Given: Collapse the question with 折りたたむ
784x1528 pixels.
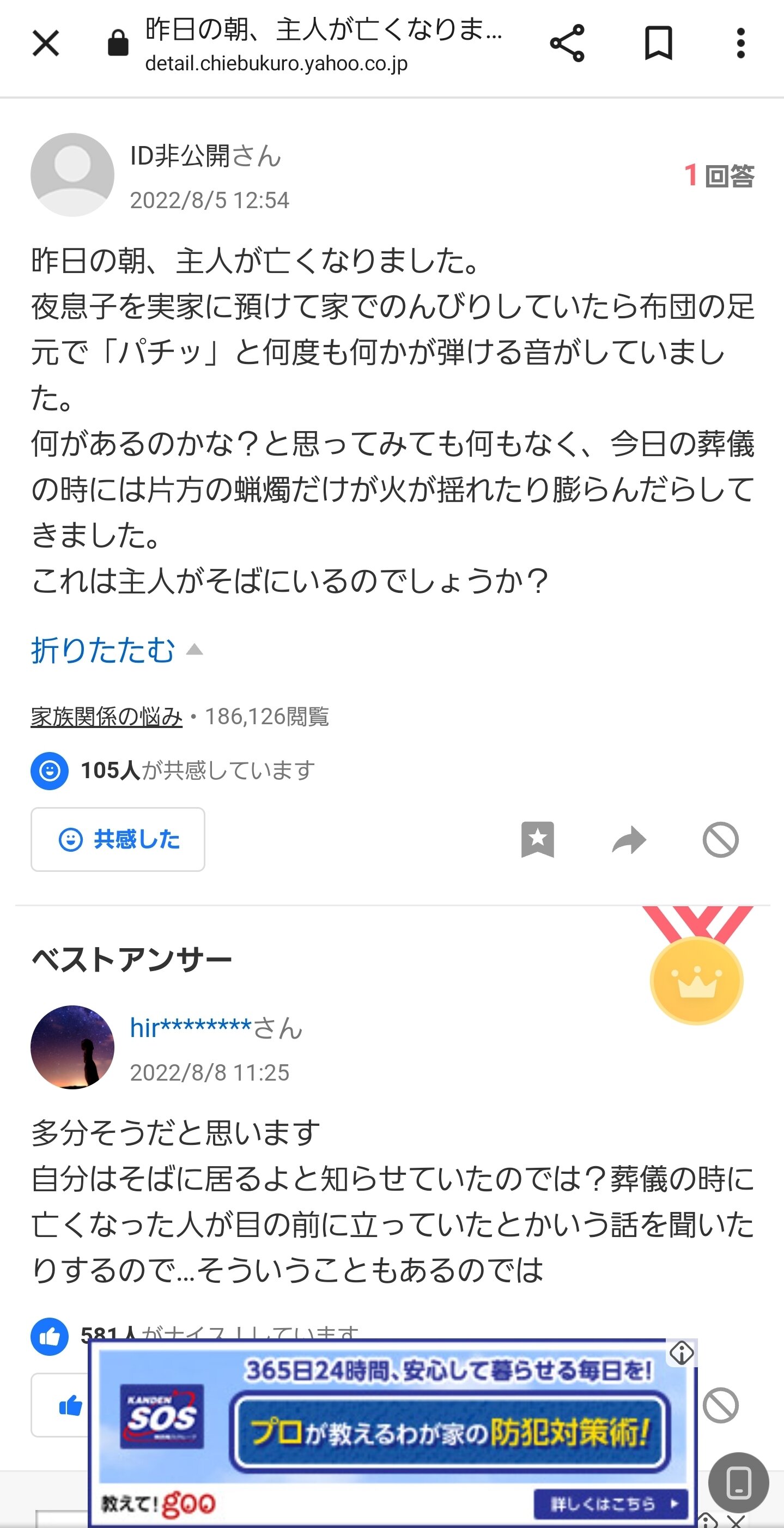Looking at the screenshot, I should point(116,650).
